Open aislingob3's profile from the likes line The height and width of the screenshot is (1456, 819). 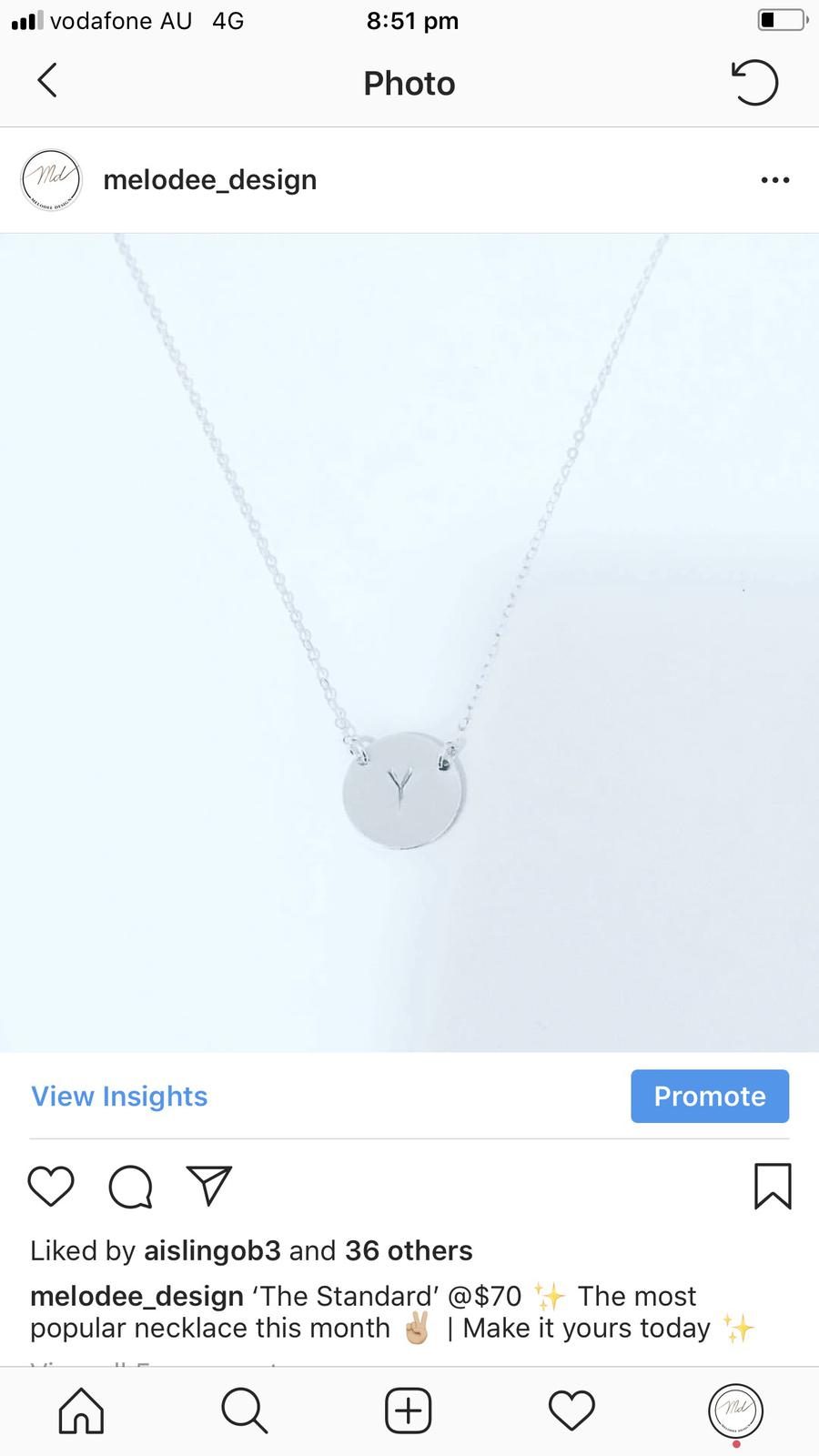pyautogui.click(x=212, y=1251)
